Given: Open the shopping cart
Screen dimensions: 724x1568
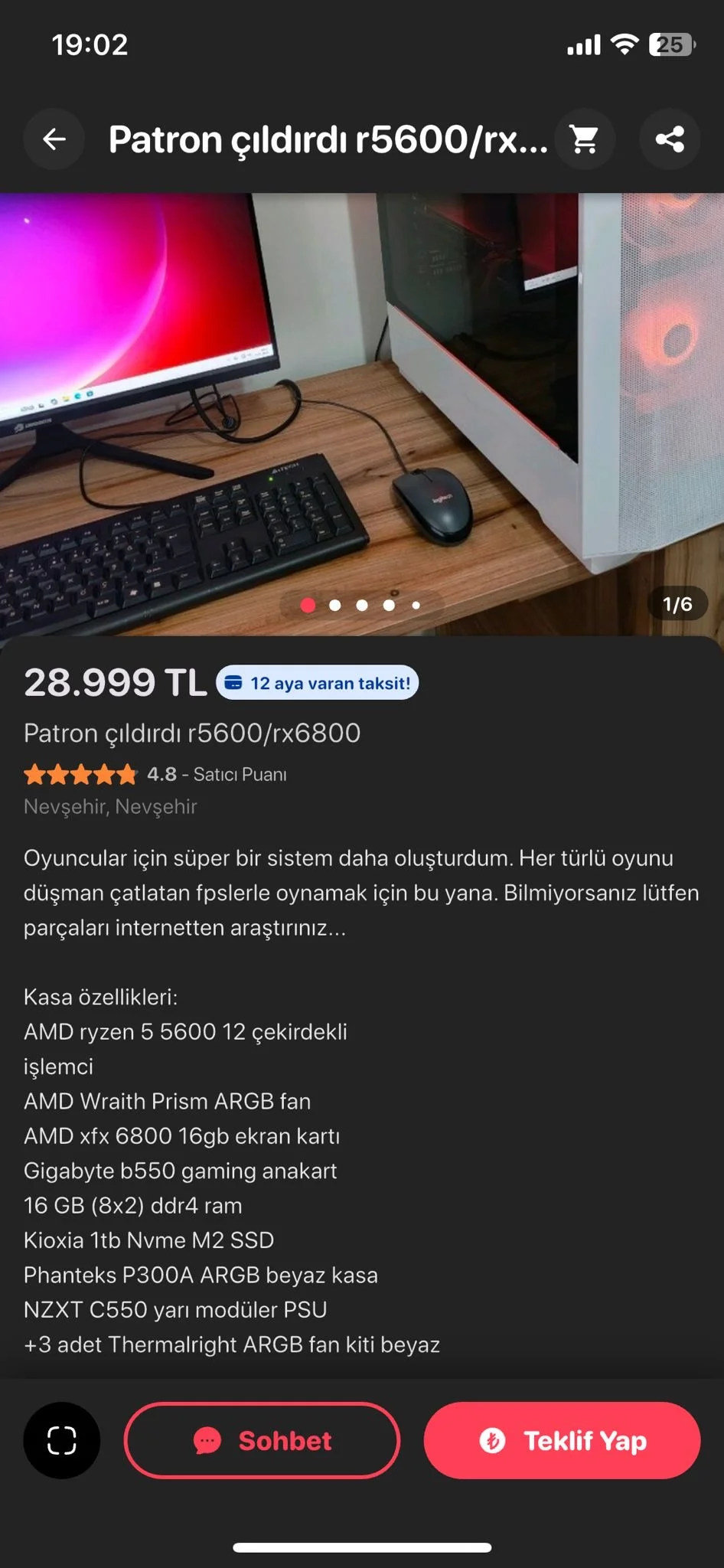Looking at the screenshot, I should [585, 139].
